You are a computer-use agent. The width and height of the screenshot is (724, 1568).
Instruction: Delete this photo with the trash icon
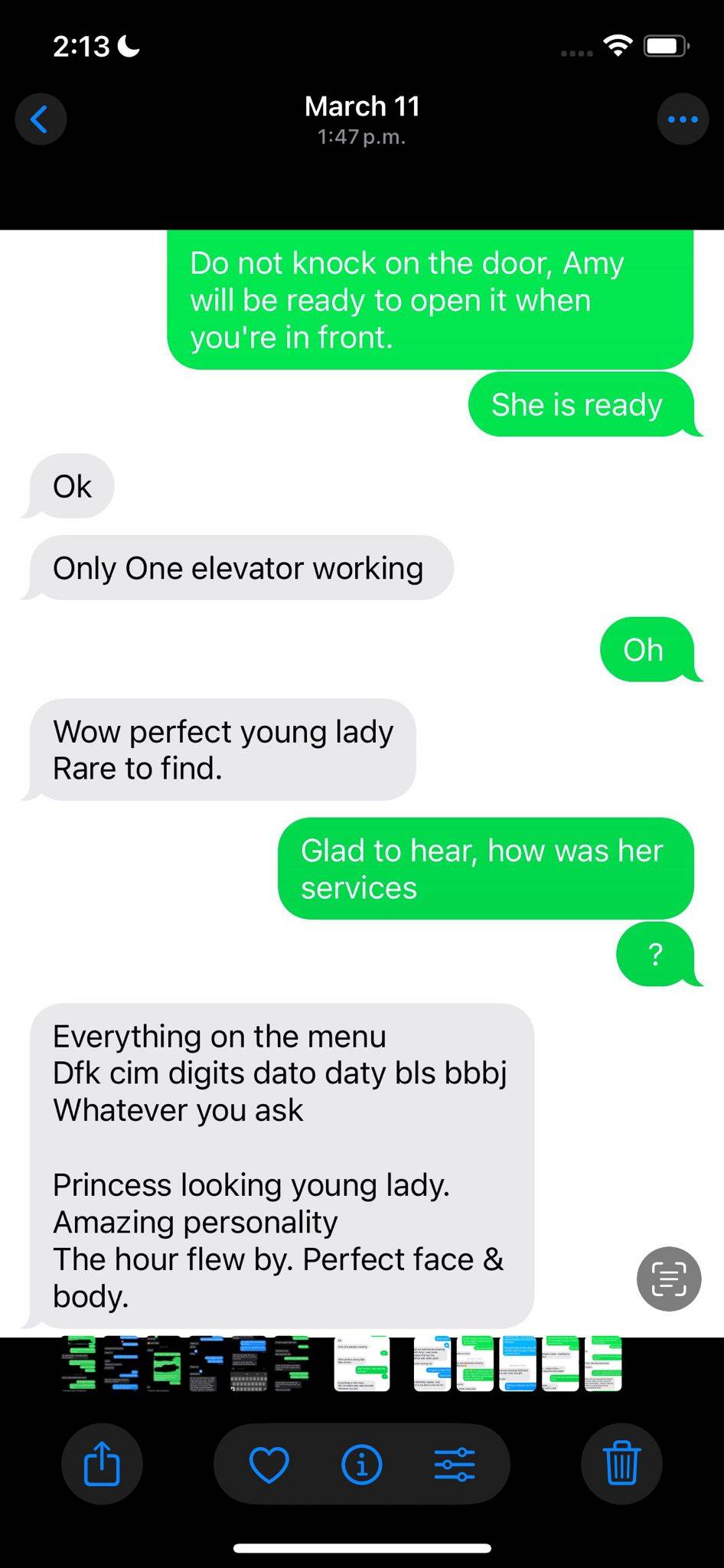click(621, 1464)
